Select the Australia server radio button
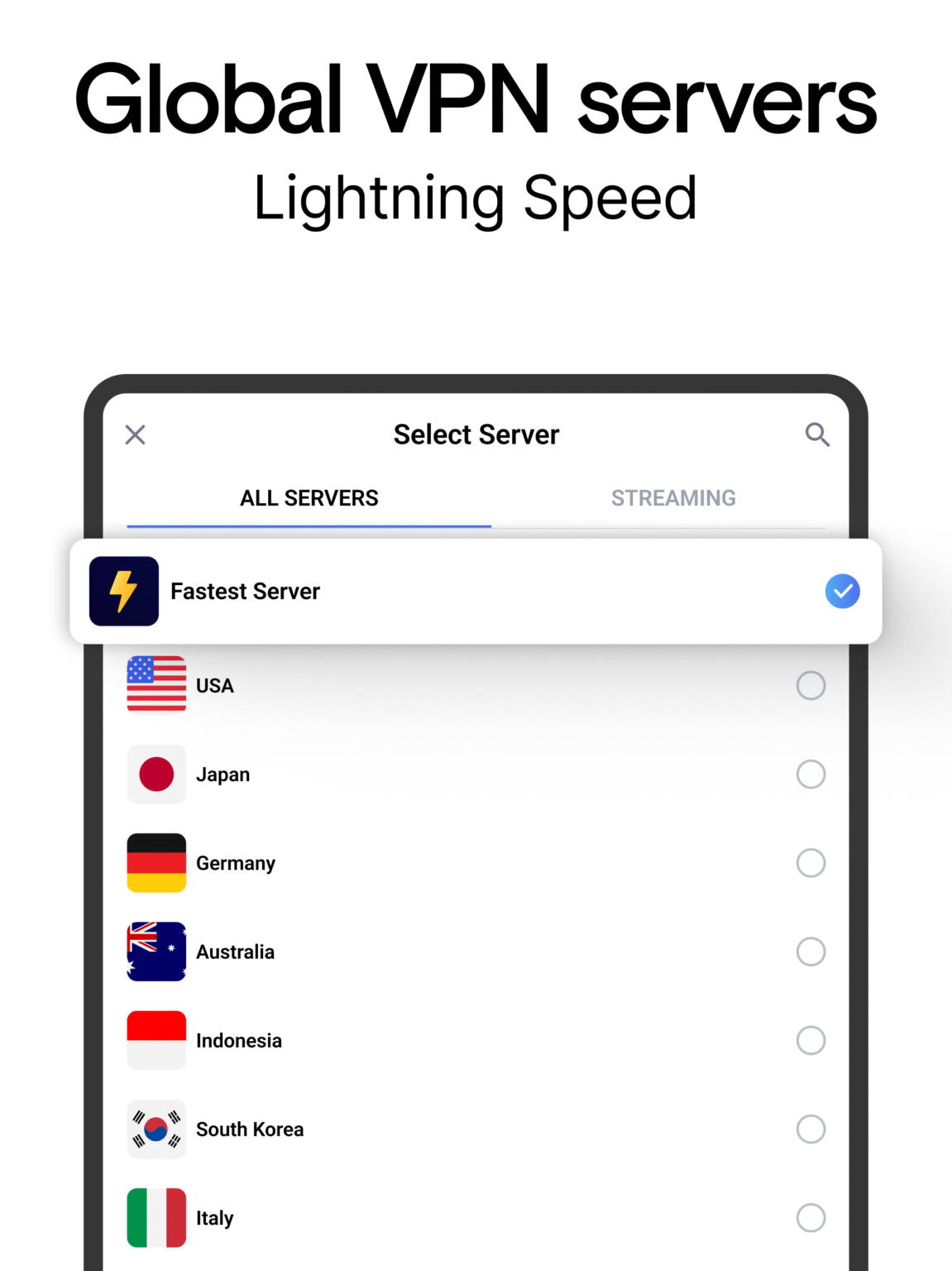 coord(811,952)
